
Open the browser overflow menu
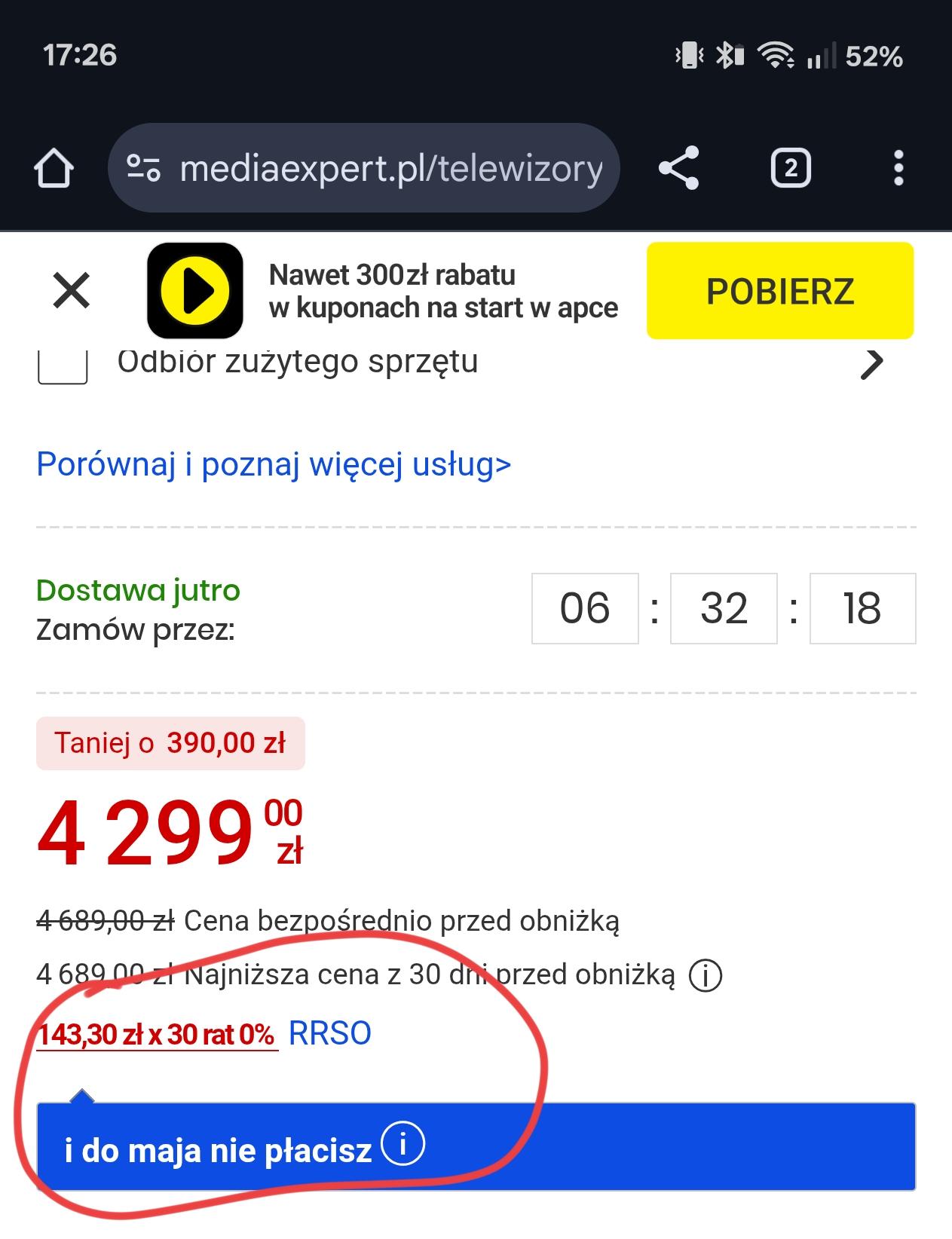[x=898, y=168]
